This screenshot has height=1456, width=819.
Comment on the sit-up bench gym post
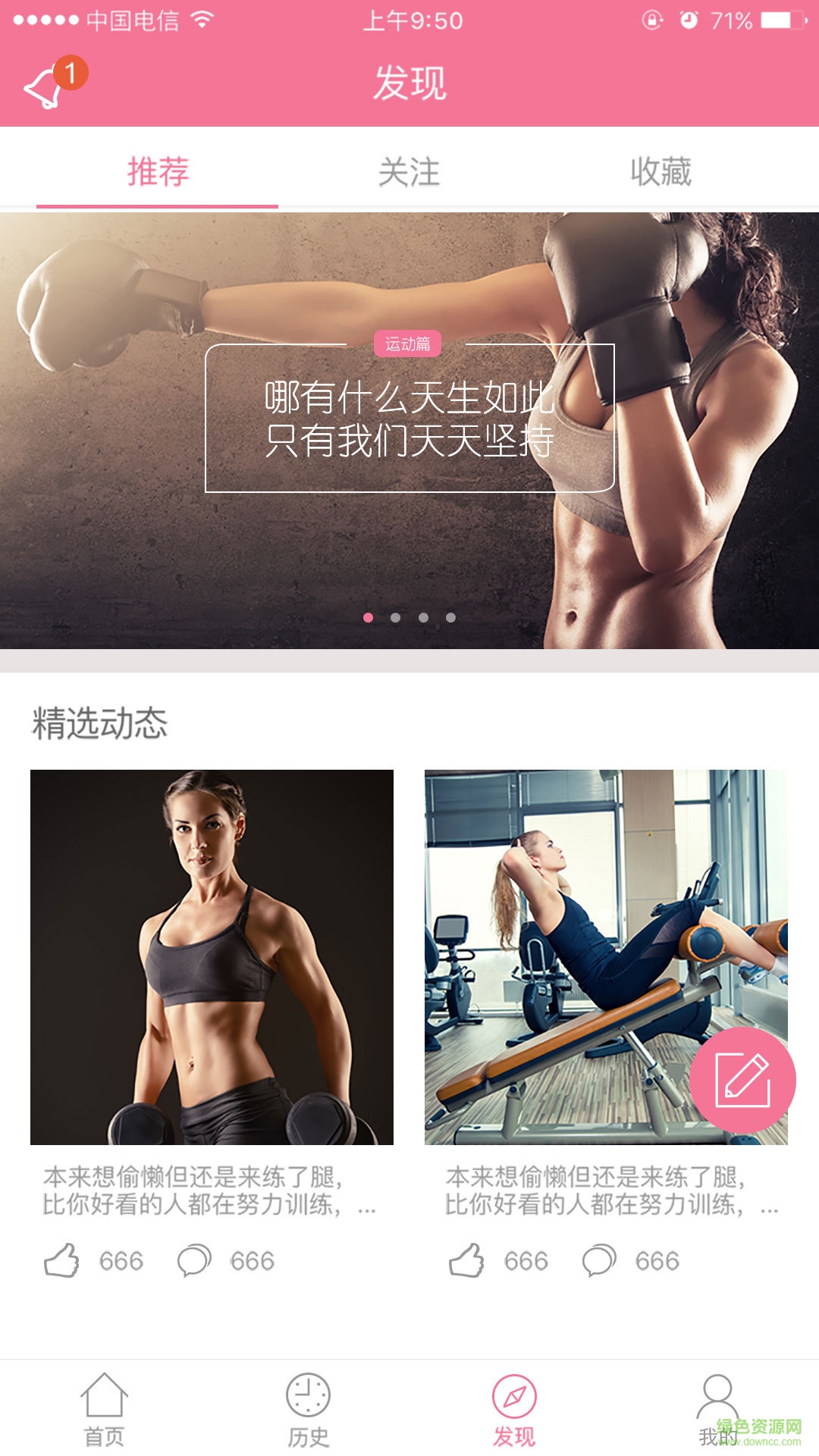pos(599,1260)
